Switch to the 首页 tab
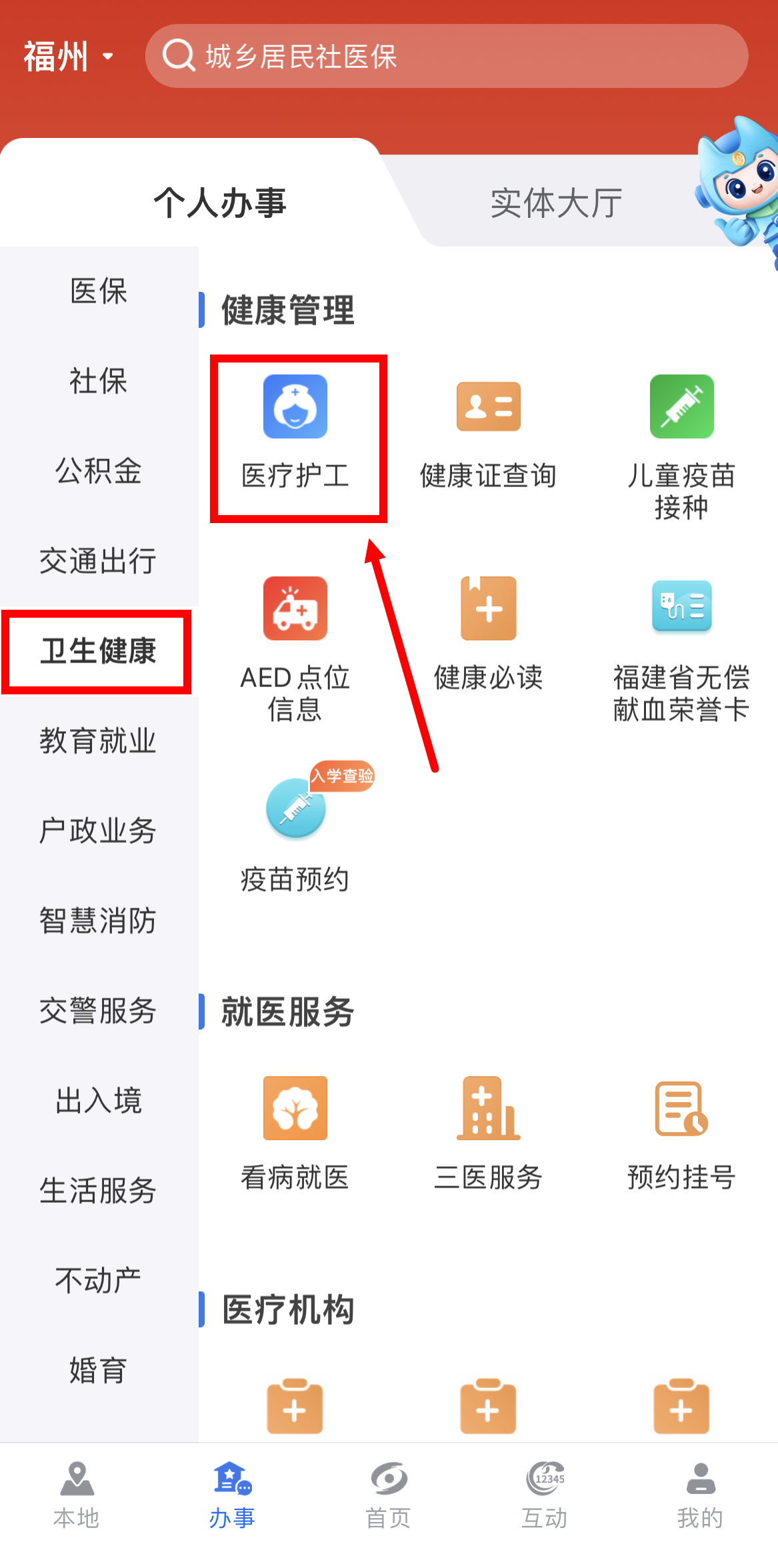Image resolution: width=778 pixels, height=1568 pixels. click(x=389, y=1495)
